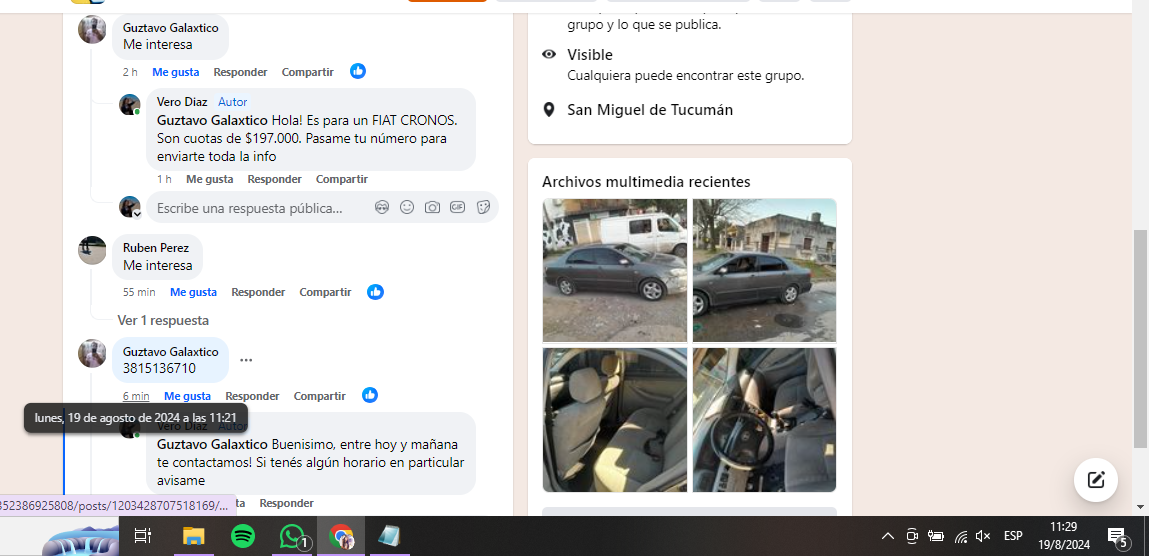Expand "Ver 1 respuesta" under Ruben Perez

163,320
